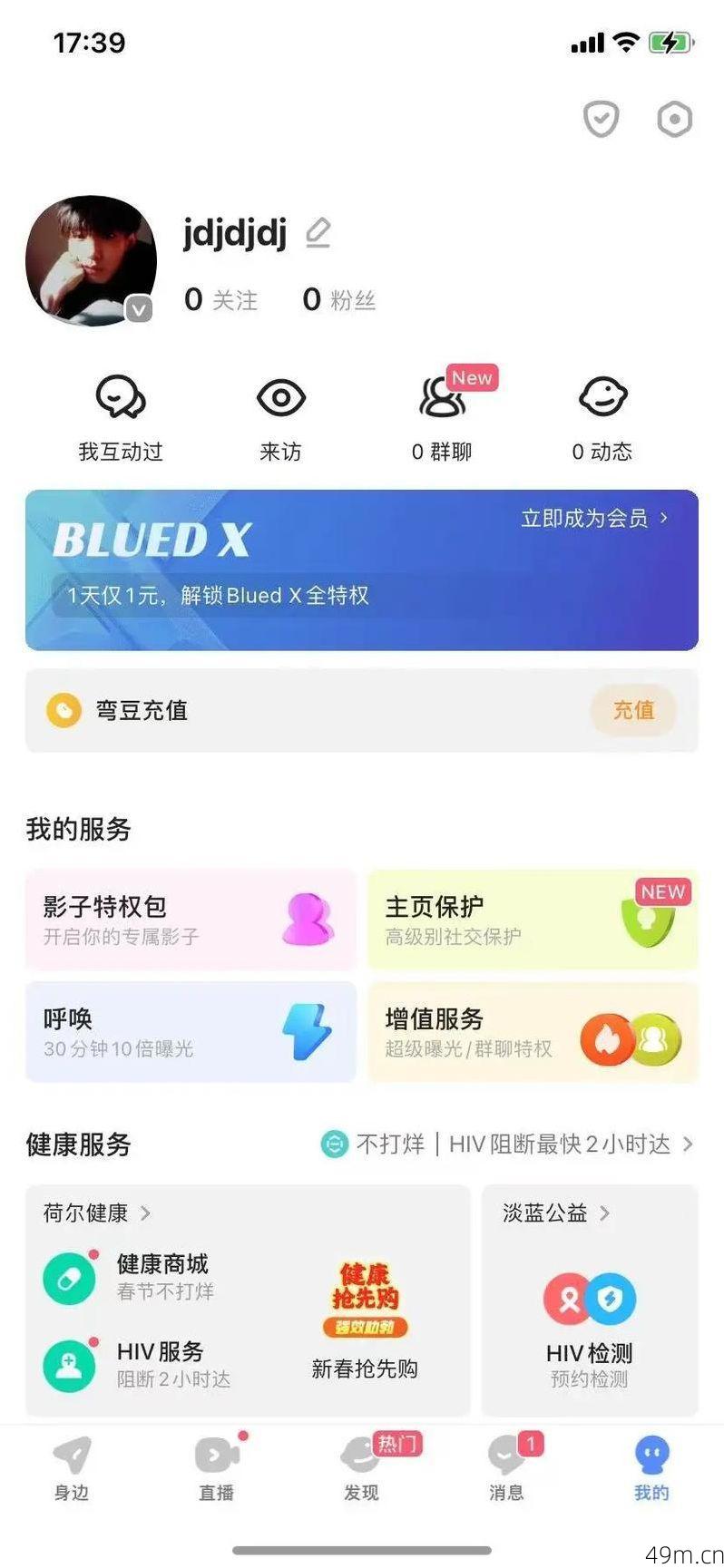Open the profile avatar photo
724x1568 pixels.
(x=91, y=260)
